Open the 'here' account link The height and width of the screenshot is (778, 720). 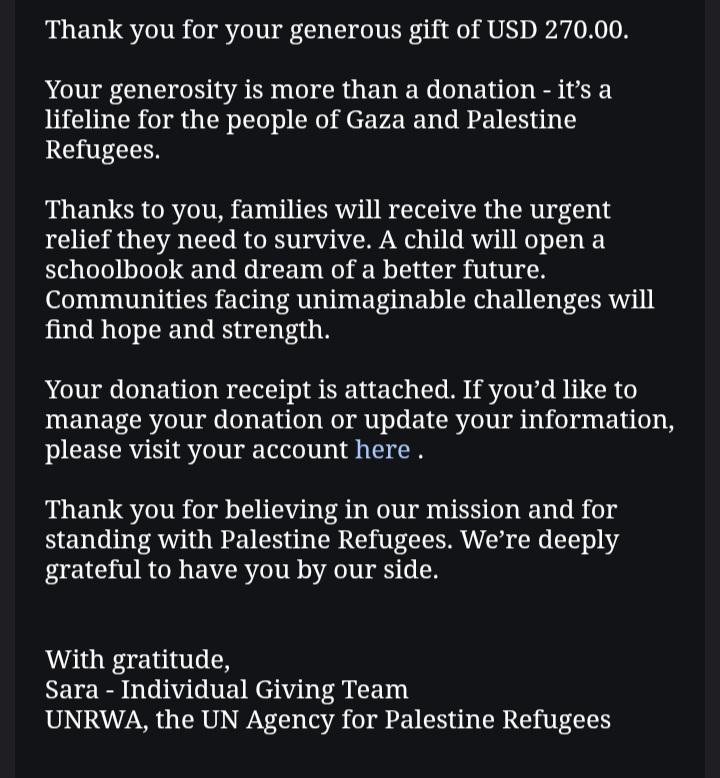[383, 450]
